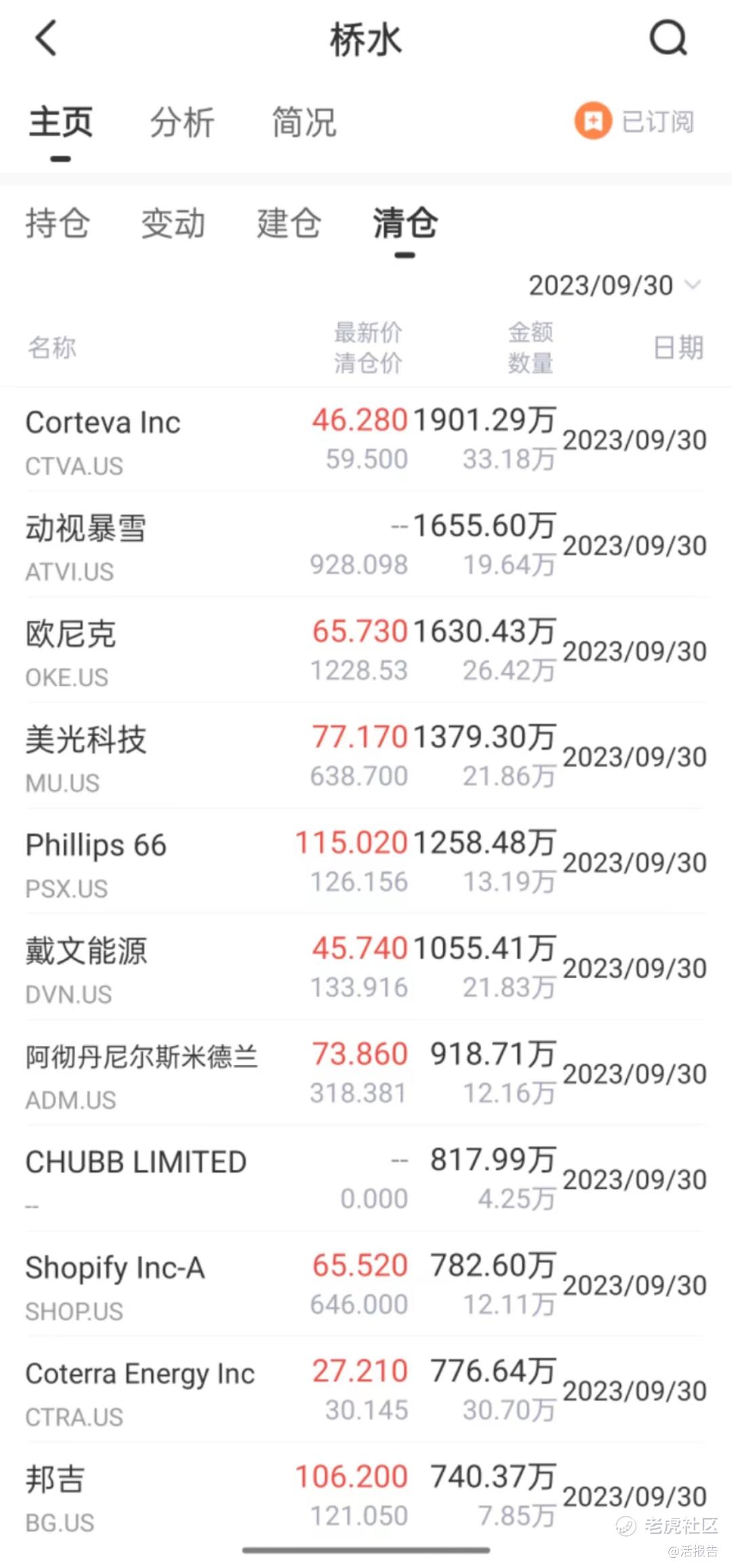
Task: Open the Phillips 66 stock row
Action: pyautogui.click(x=366, y=862)
